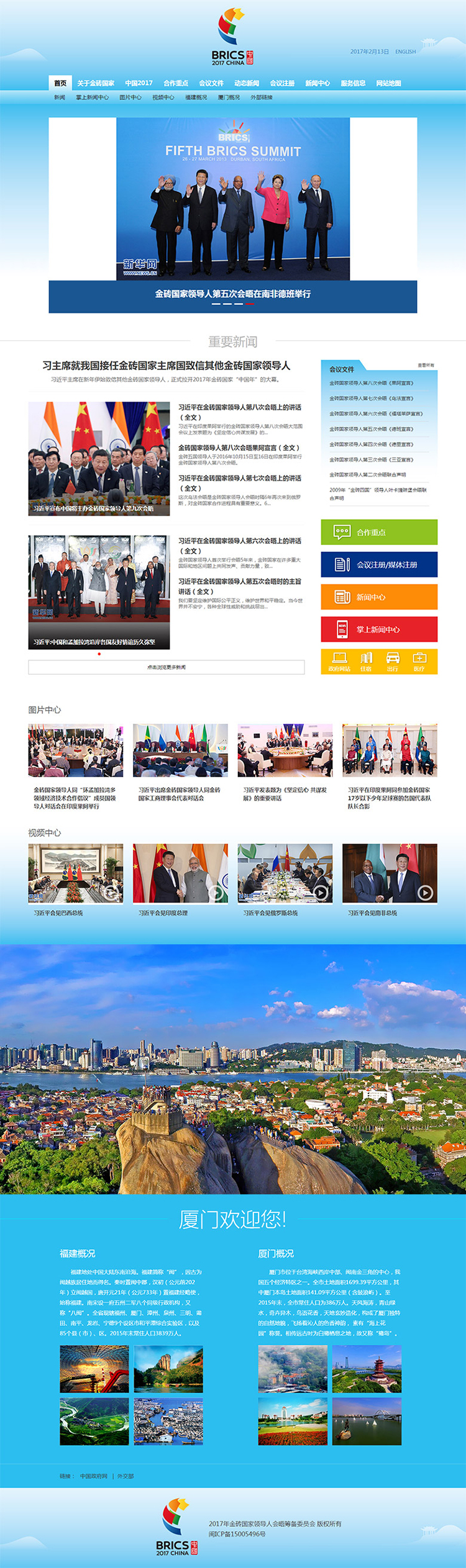466x1568 pixels.
Task: Open the 第八次会晤《果阿宣言》 document
Action: tap(371, 383)
